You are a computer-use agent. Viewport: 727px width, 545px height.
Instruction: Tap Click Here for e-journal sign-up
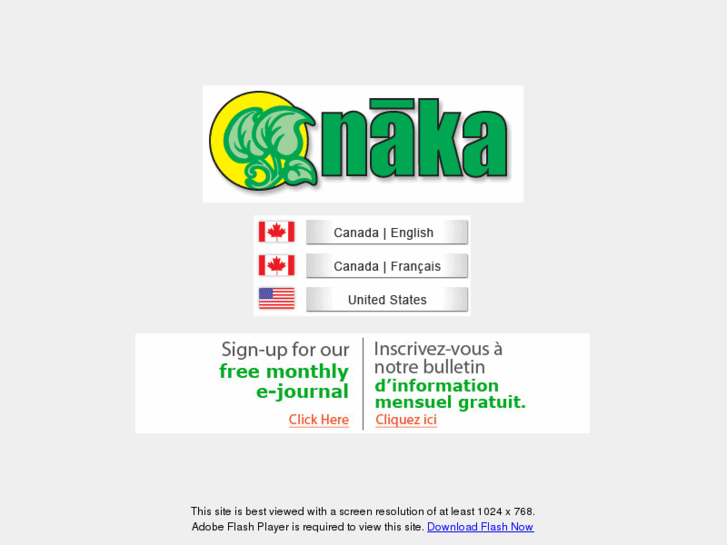pos(318,419)
